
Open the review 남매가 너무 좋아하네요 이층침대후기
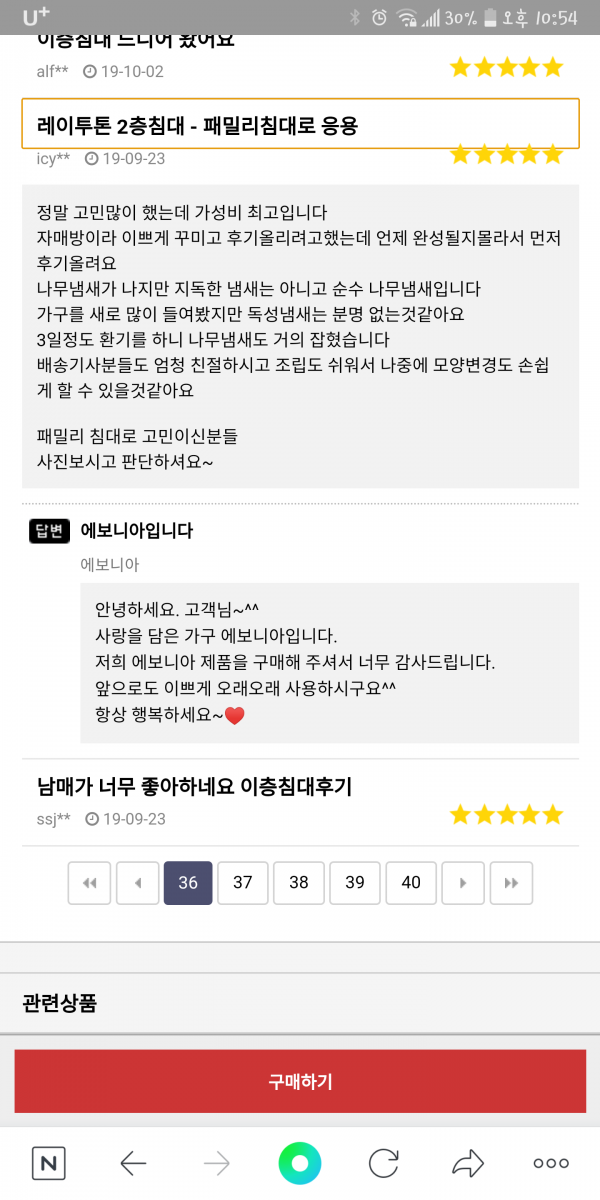(x=194, y=787)
